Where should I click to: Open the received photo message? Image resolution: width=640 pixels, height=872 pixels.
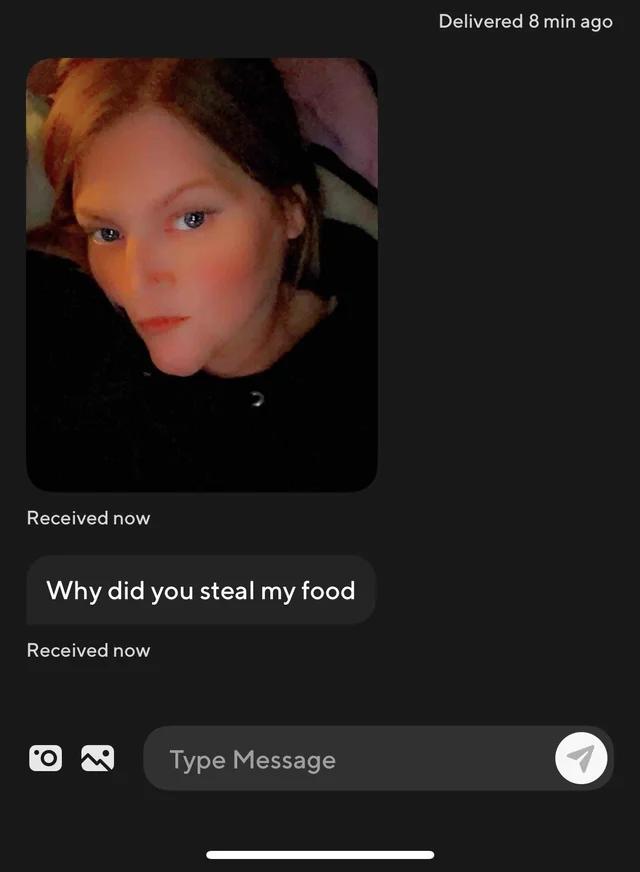click(201, 275)
